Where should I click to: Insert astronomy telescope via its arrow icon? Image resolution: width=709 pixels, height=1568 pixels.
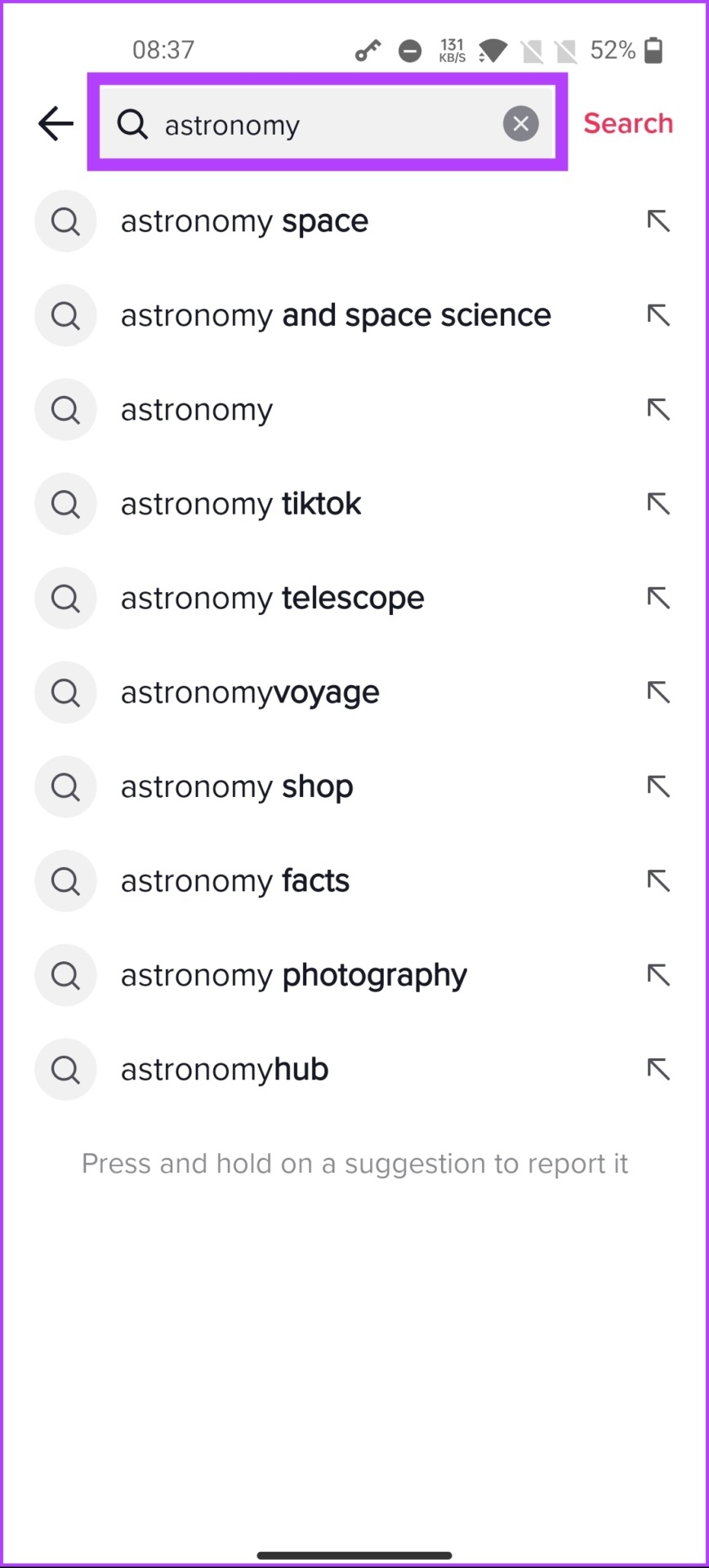tap(658, 599)
